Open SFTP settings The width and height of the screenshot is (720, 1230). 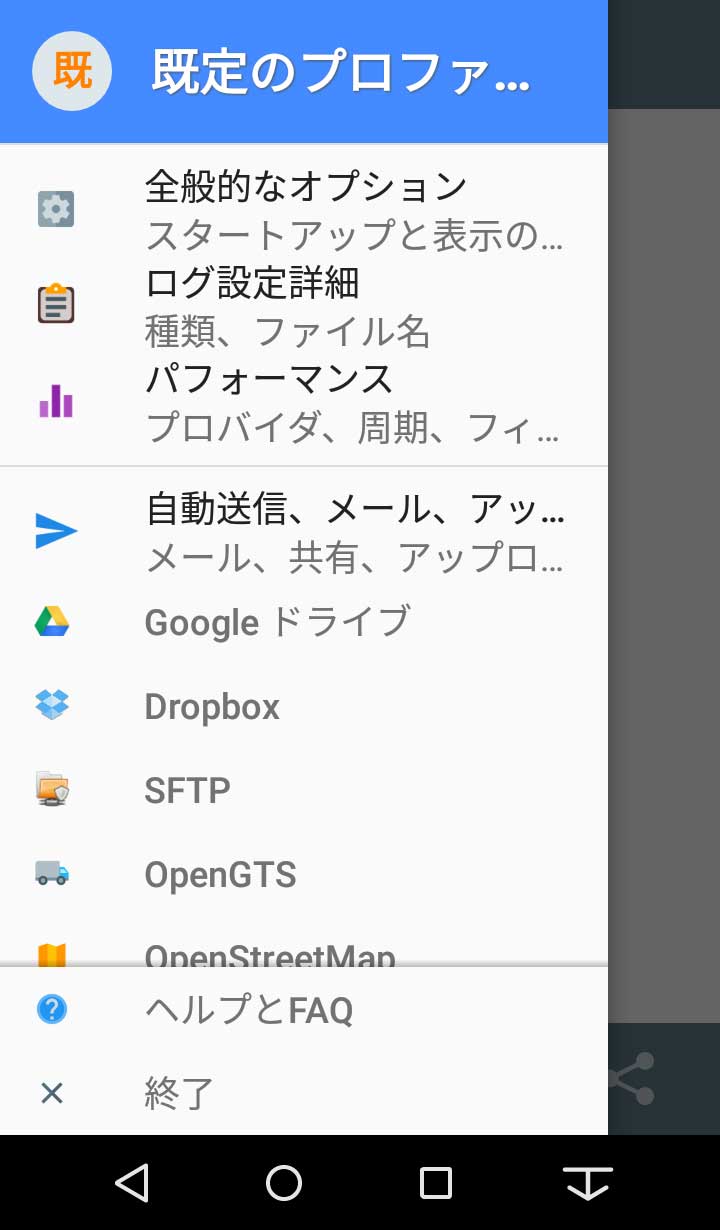click(x=304, y=790)
